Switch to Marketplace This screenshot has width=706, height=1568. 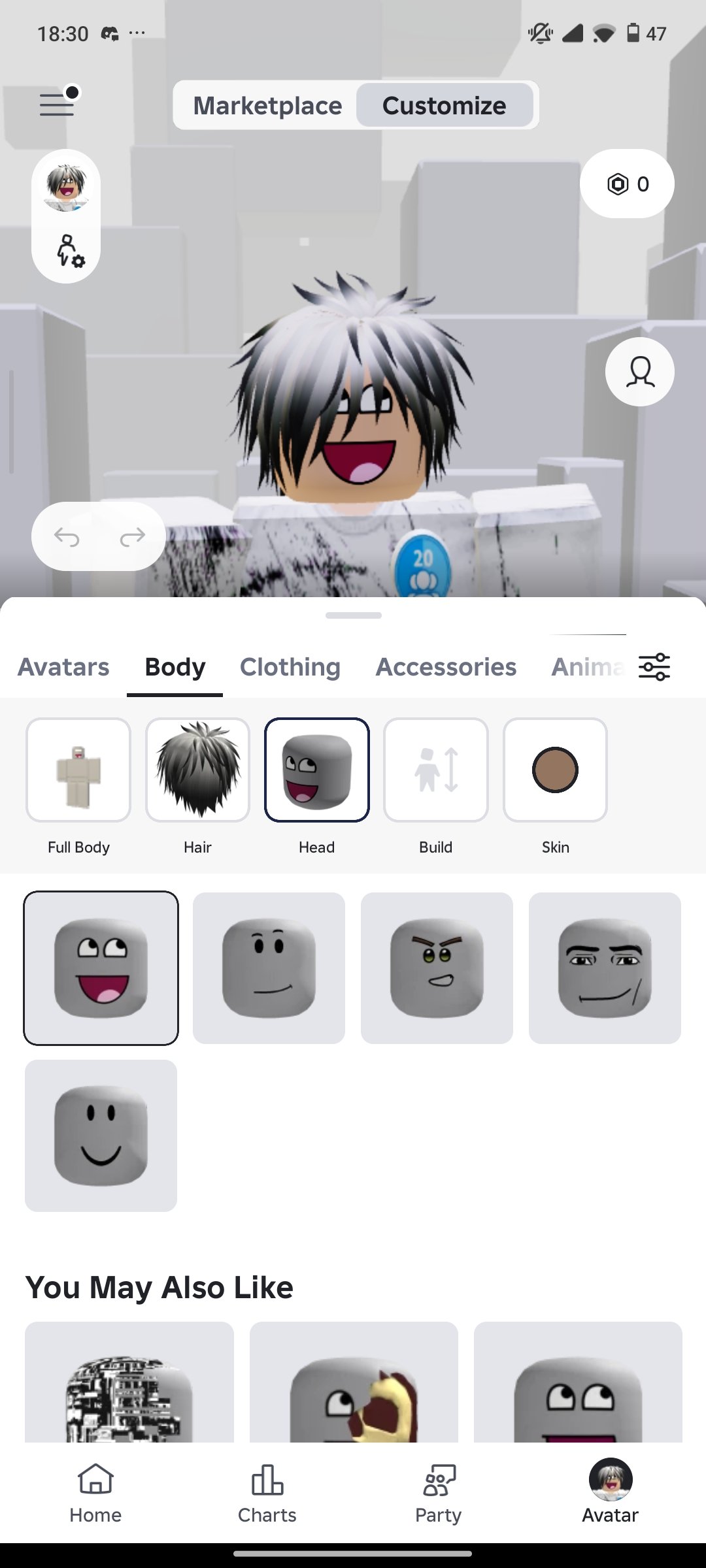(267, 105)
